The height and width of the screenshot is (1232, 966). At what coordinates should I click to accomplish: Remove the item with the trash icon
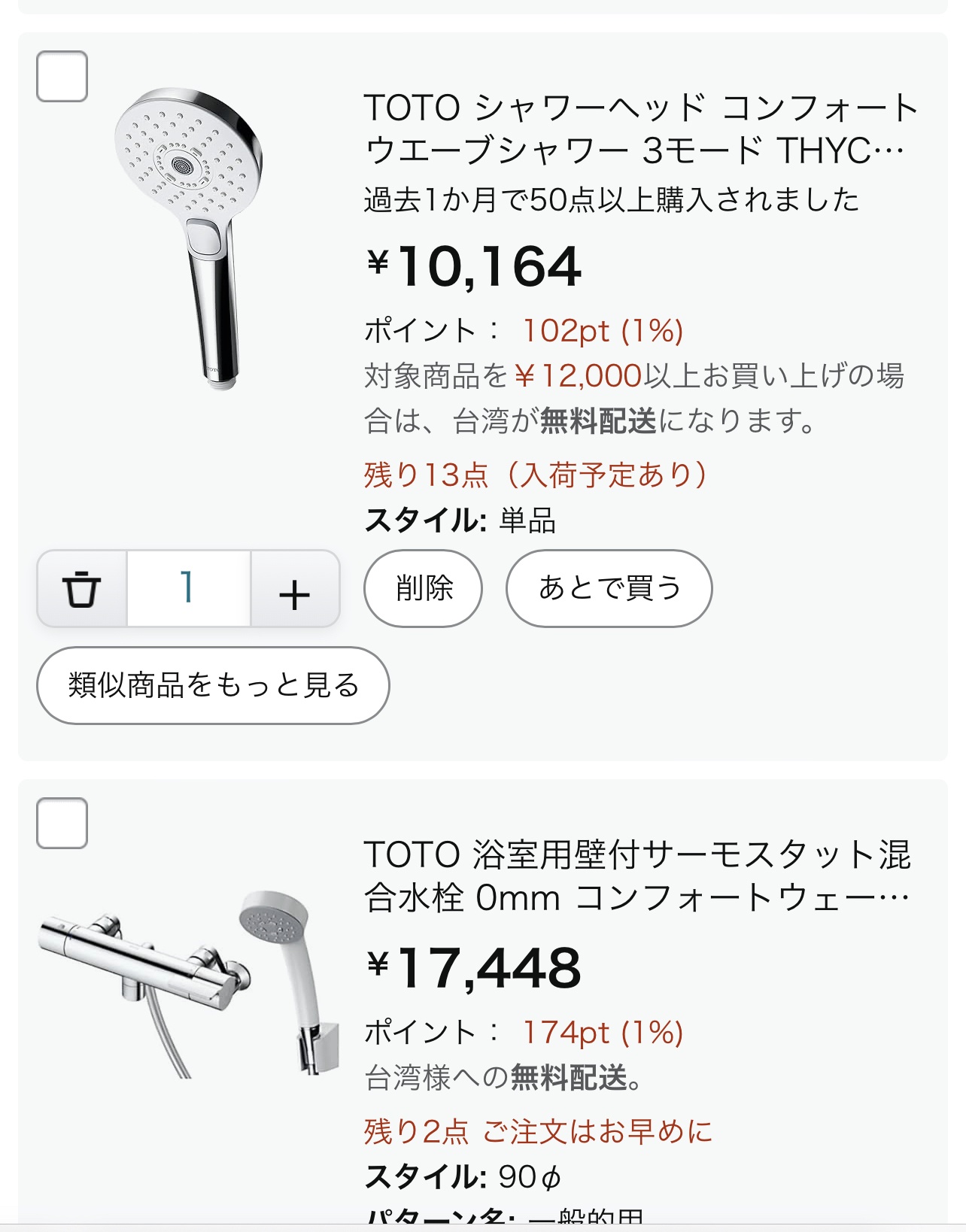click(81, 588)
